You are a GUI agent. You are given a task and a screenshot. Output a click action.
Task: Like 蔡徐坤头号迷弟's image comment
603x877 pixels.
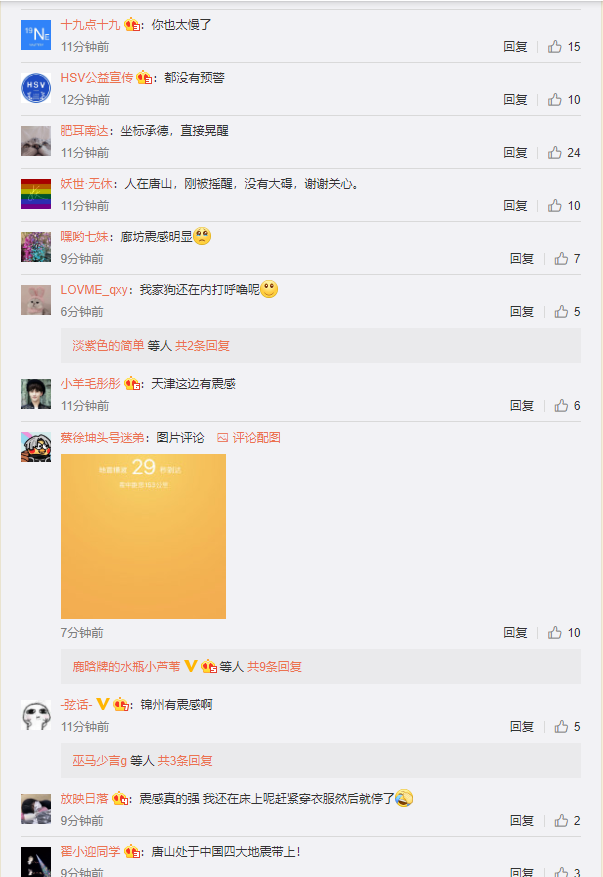click(555, 632)
